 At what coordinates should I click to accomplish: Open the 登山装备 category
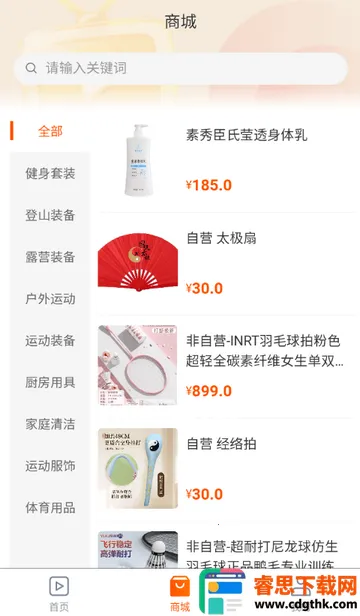pos(50,215)
